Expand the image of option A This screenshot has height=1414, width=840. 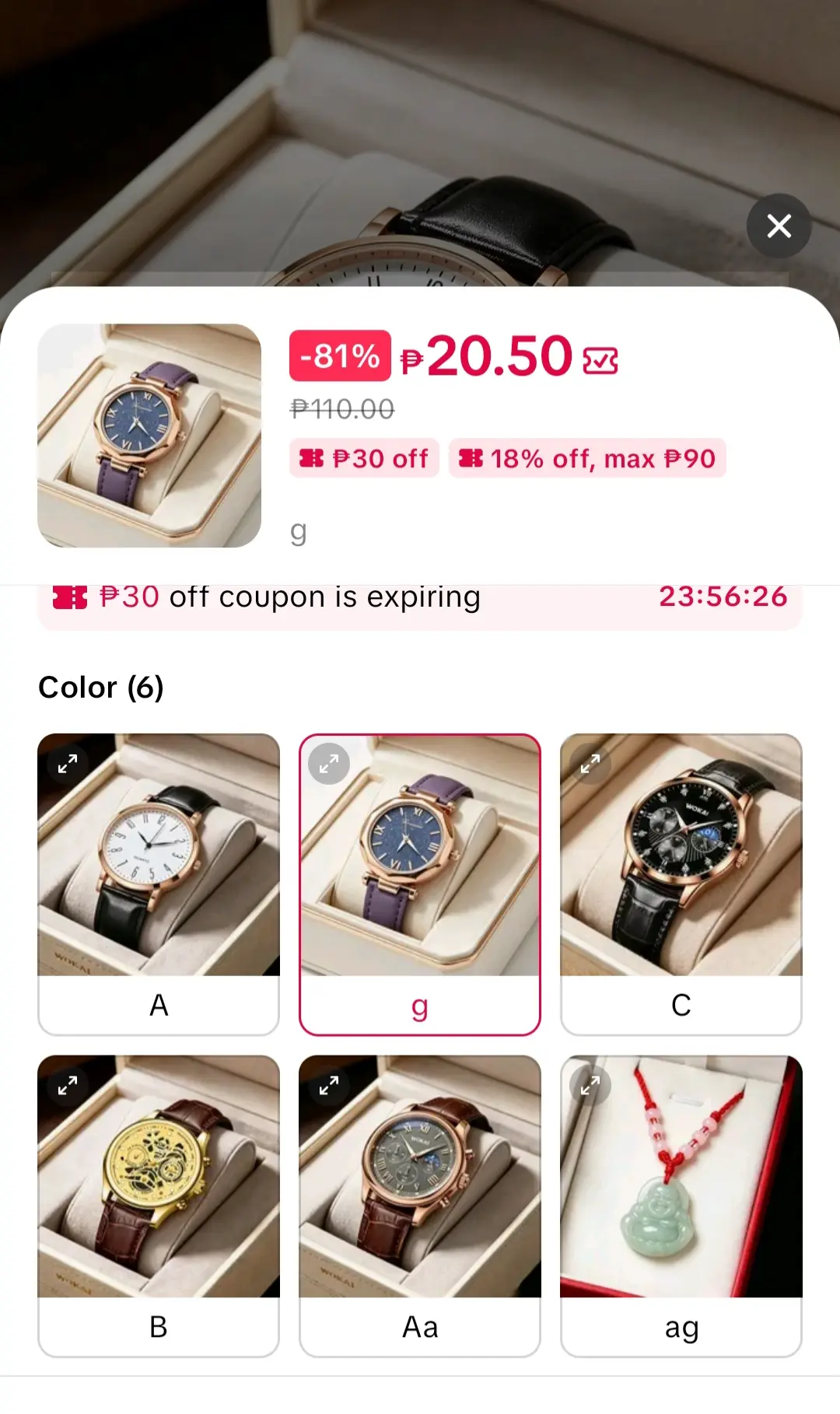68,764
